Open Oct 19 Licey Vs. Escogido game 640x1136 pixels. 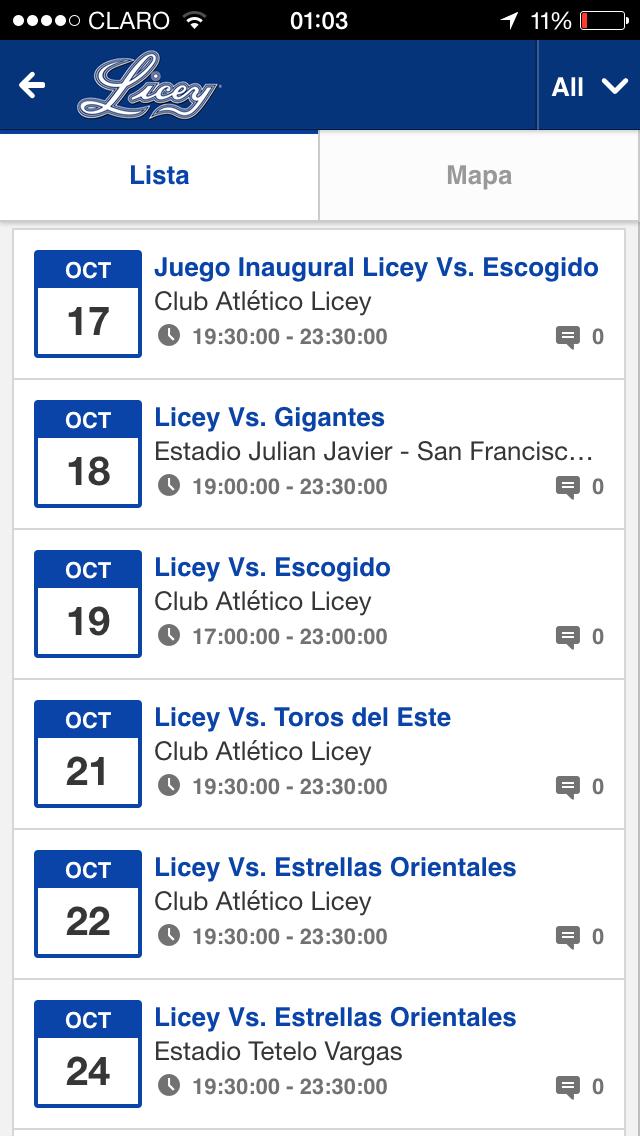[272, 568]
